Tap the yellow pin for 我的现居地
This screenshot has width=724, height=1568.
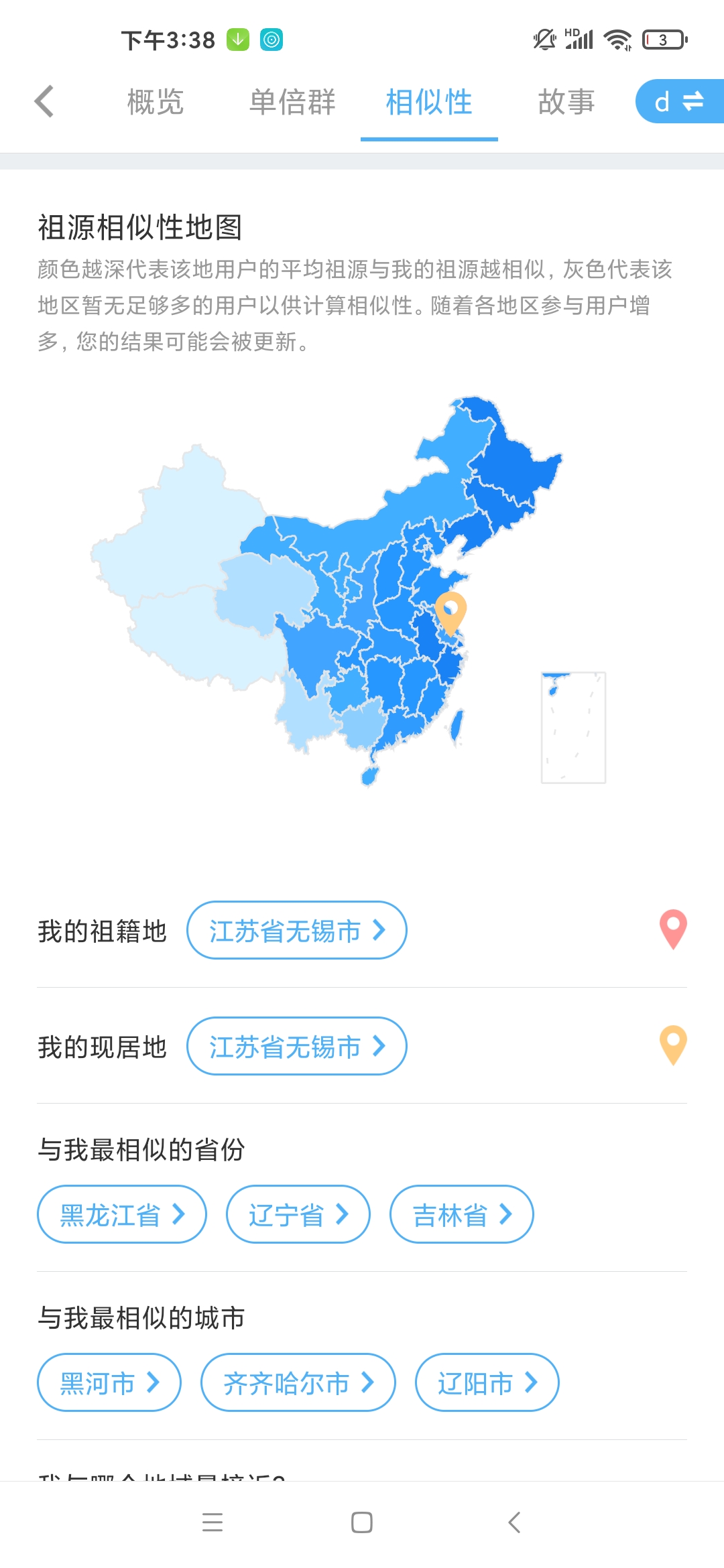point(673,1045)
